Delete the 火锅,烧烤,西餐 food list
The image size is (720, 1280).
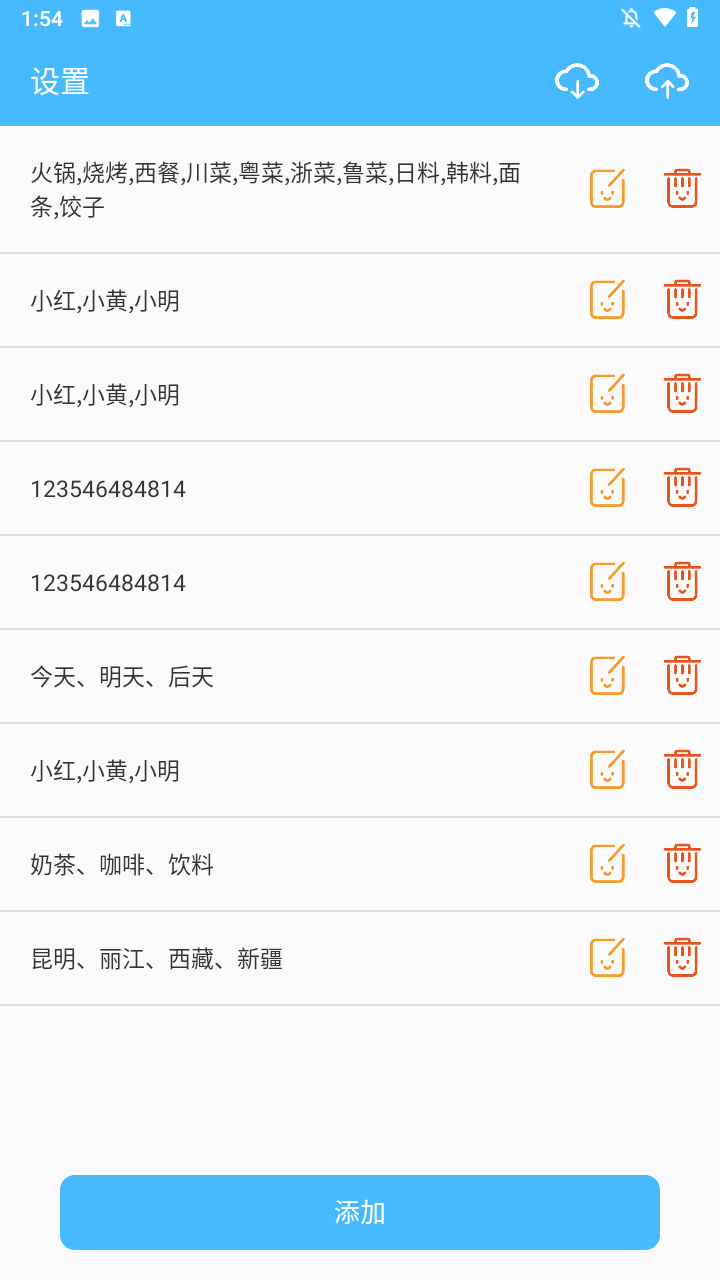[x=681, y=187]
